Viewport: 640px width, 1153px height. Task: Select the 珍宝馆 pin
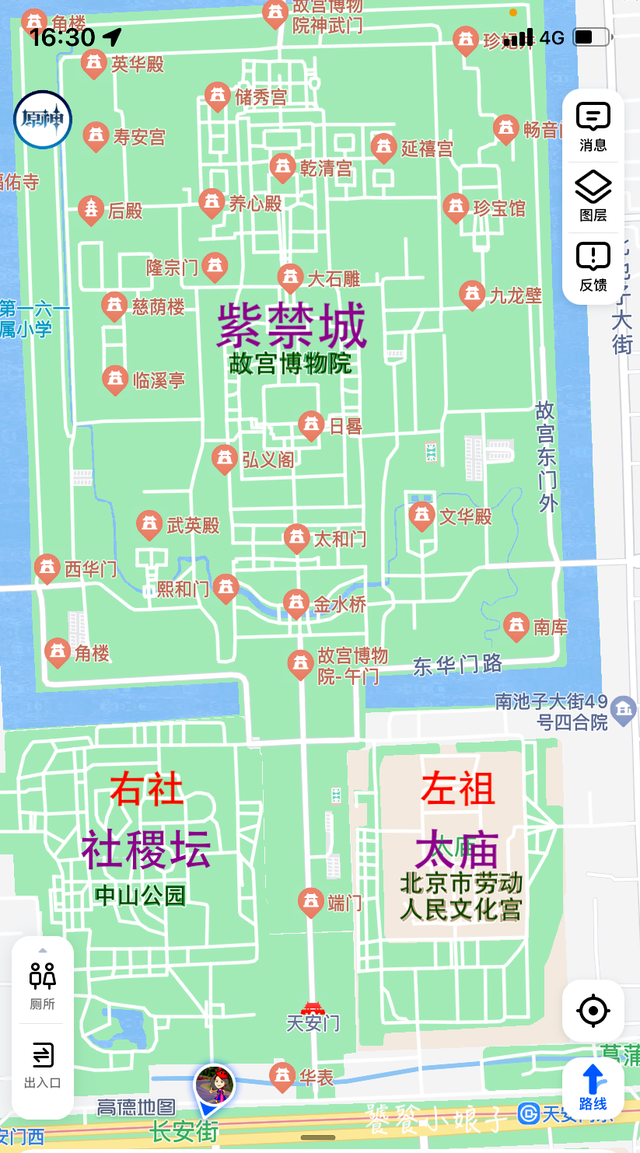[x=456, y=207]
